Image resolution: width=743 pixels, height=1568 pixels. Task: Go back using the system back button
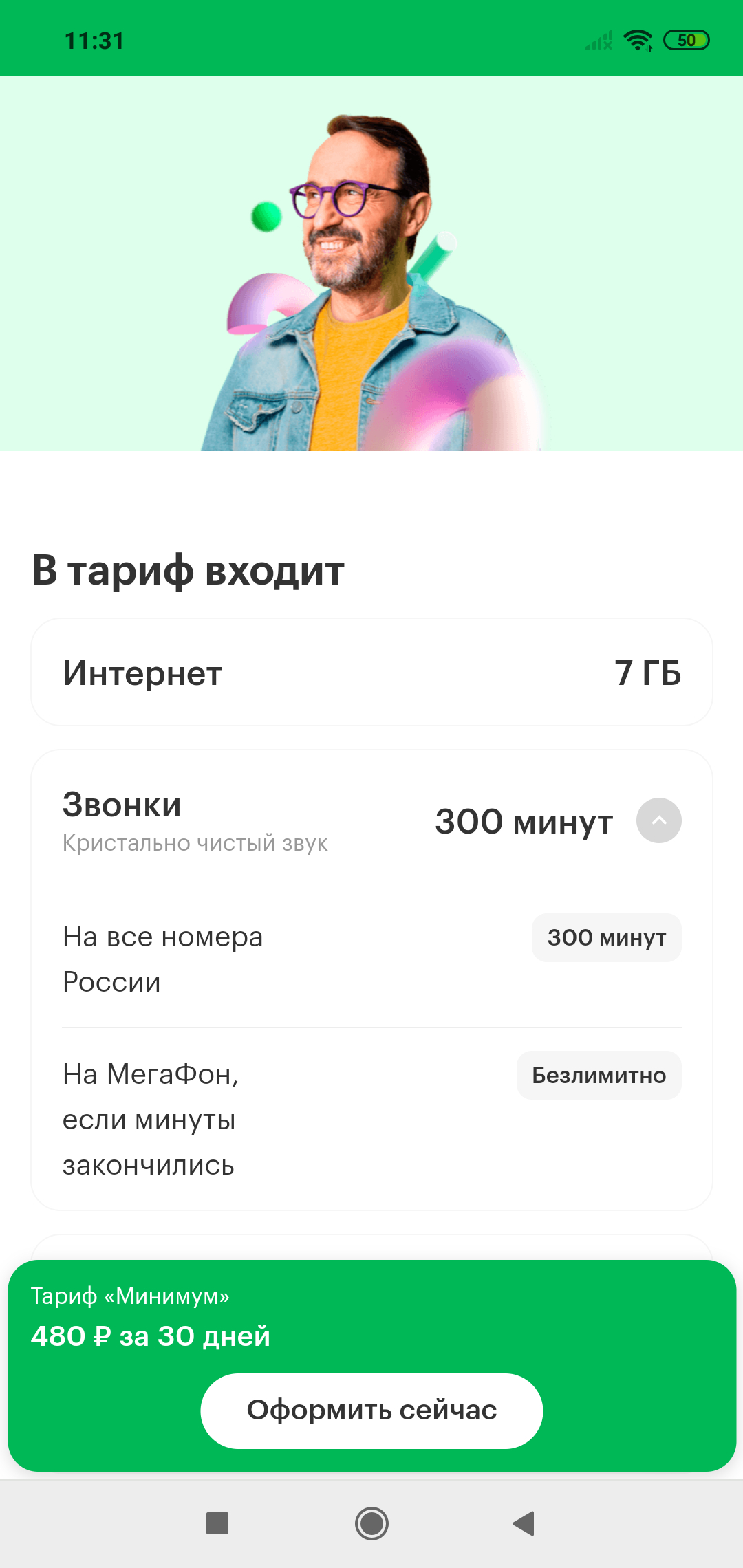524,1523
